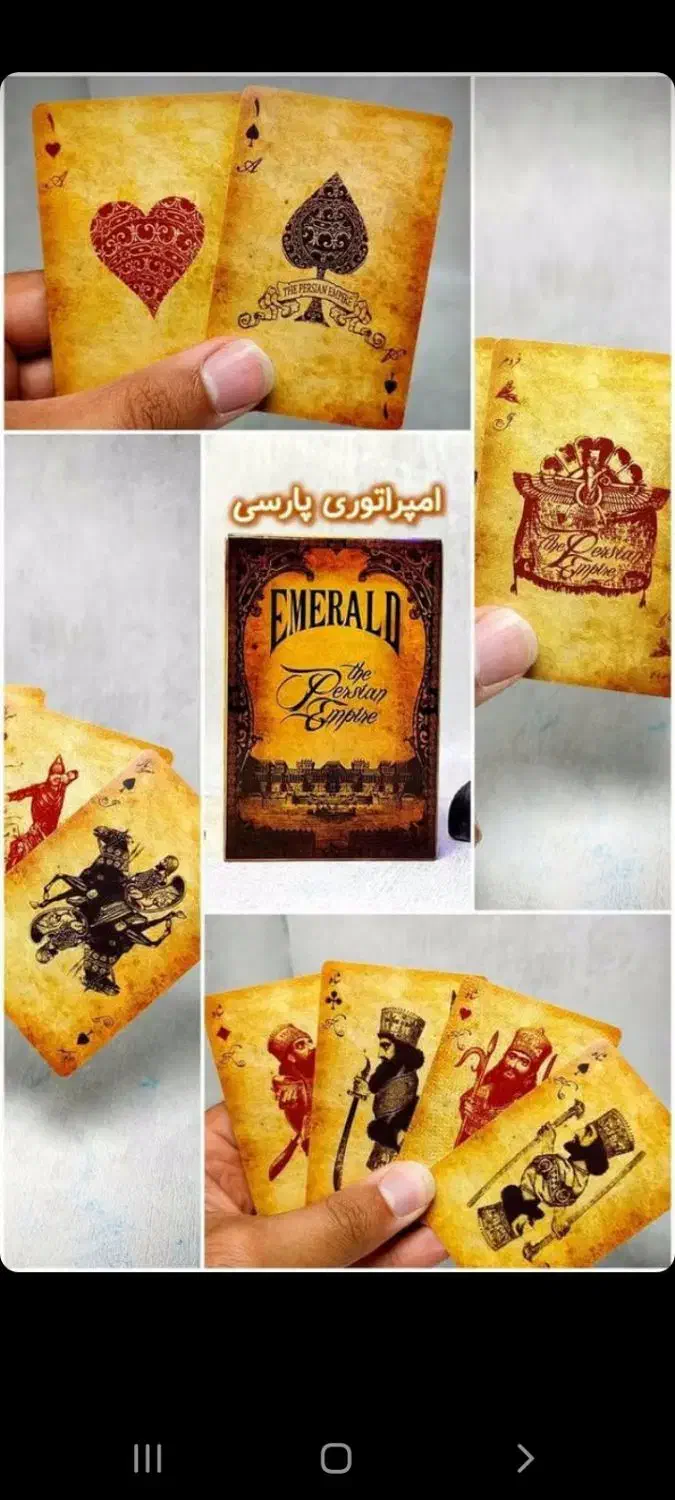
Task: Go back using the navigation bar arrow
Action: 525,1459
